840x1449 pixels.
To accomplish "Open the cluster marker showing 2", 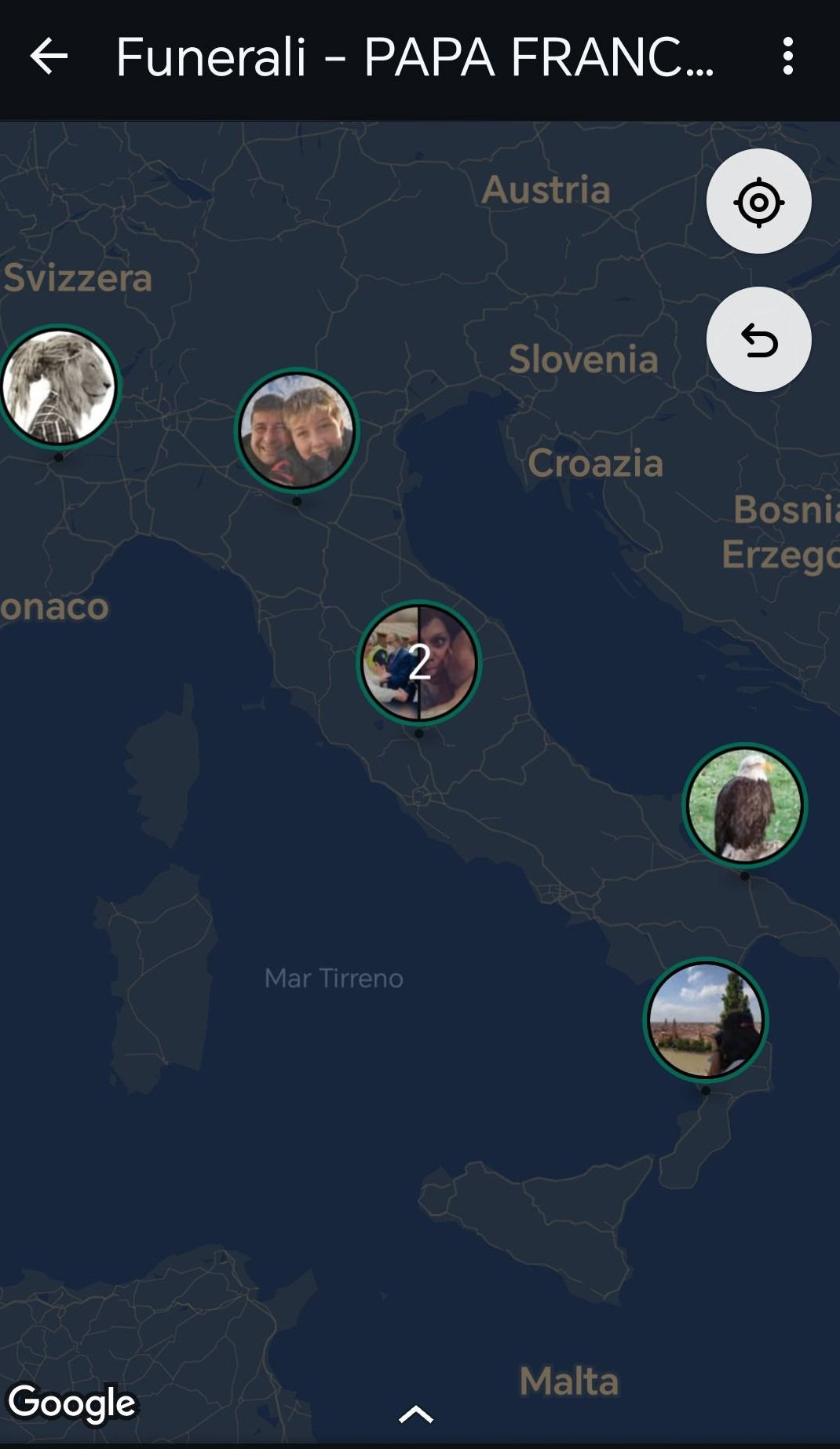I will (419, 662).
